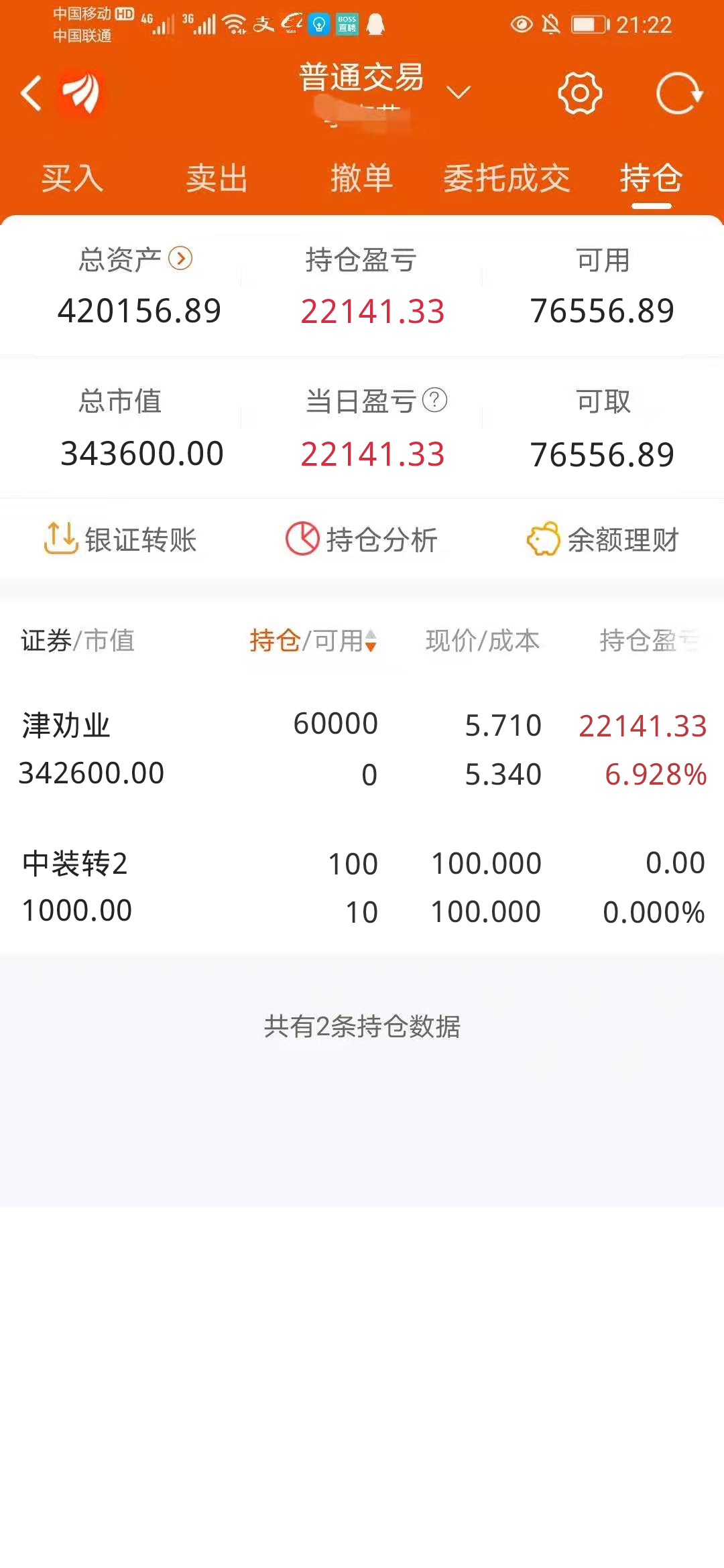This screenshot has width=724, height=1568.
Task: Switch to the 委托成交 orders tab
Action: coord(508,179)
